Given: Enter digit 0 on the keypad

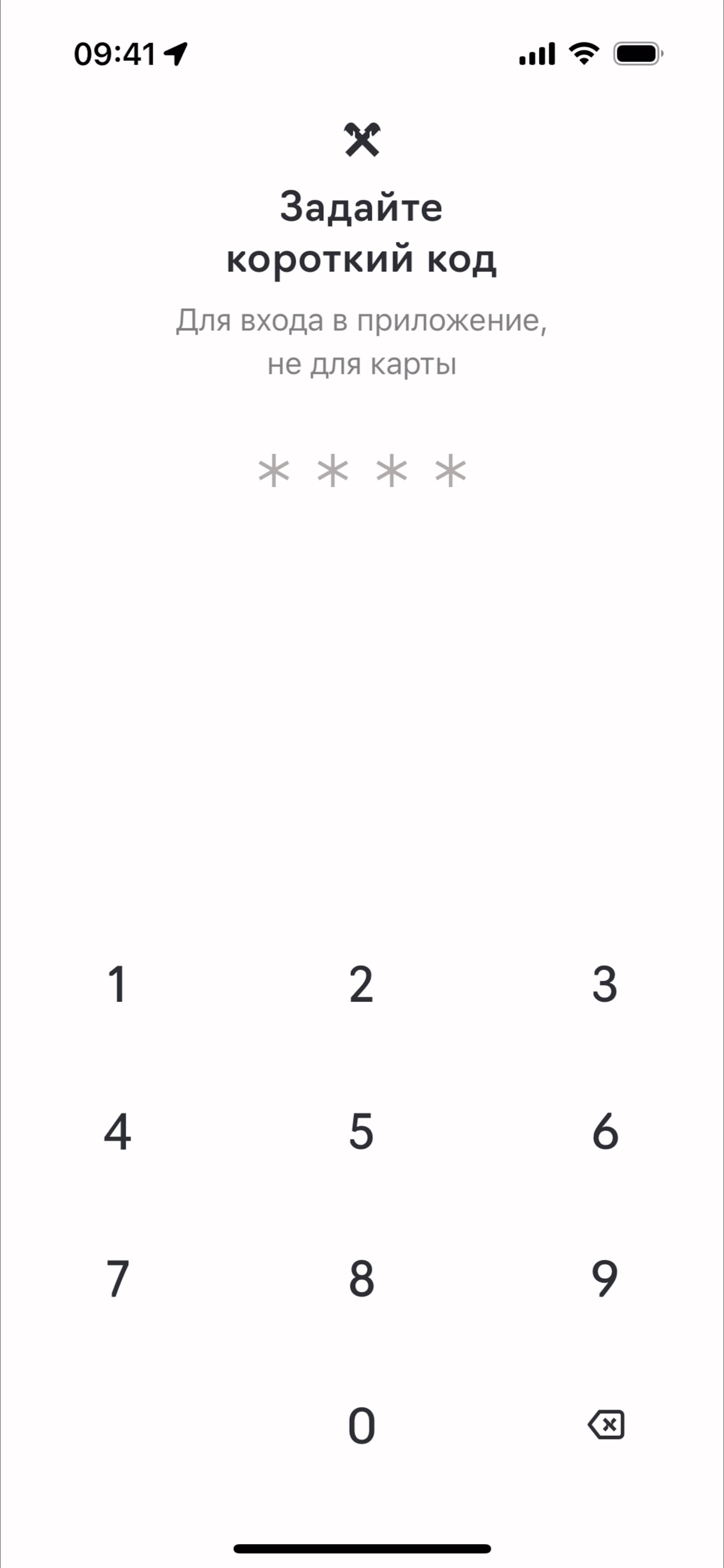Looking at the screenshot, I should [x=361, y=1426].
